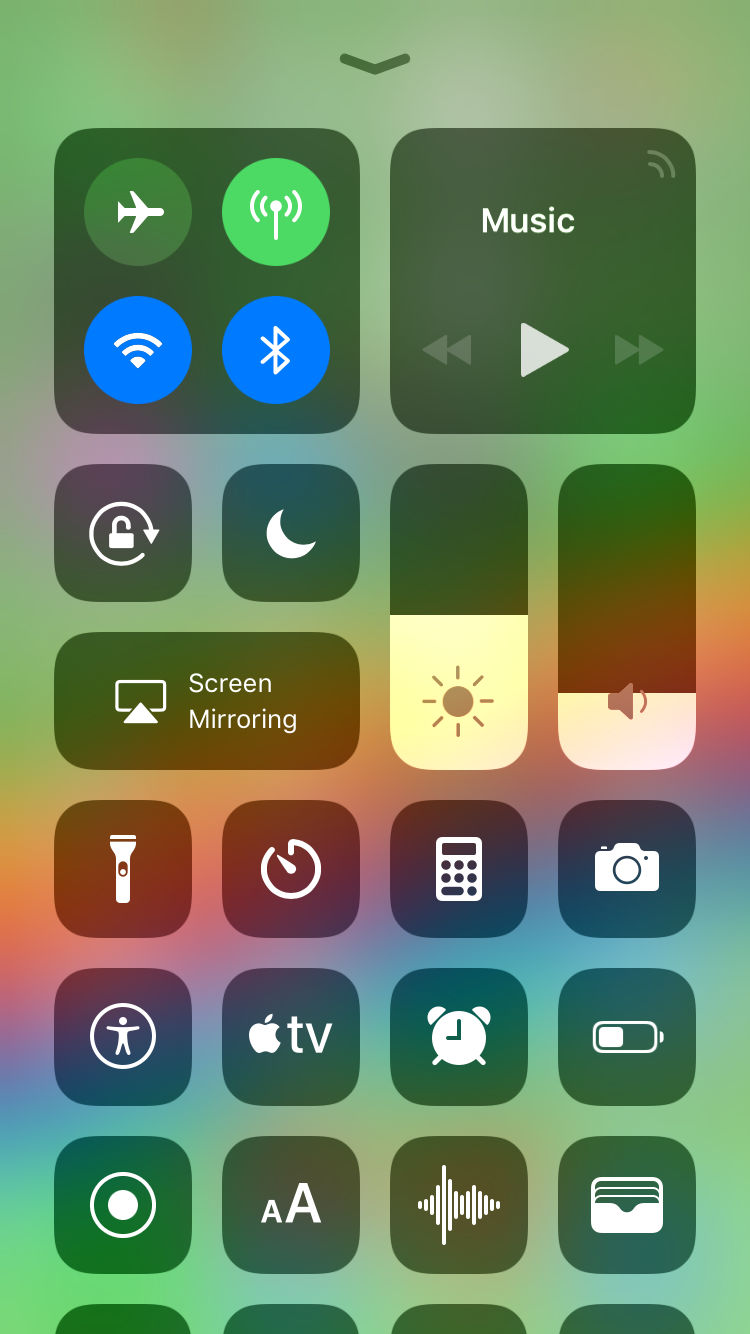
Task: Turn off cellular data
Action: (276, 212)
